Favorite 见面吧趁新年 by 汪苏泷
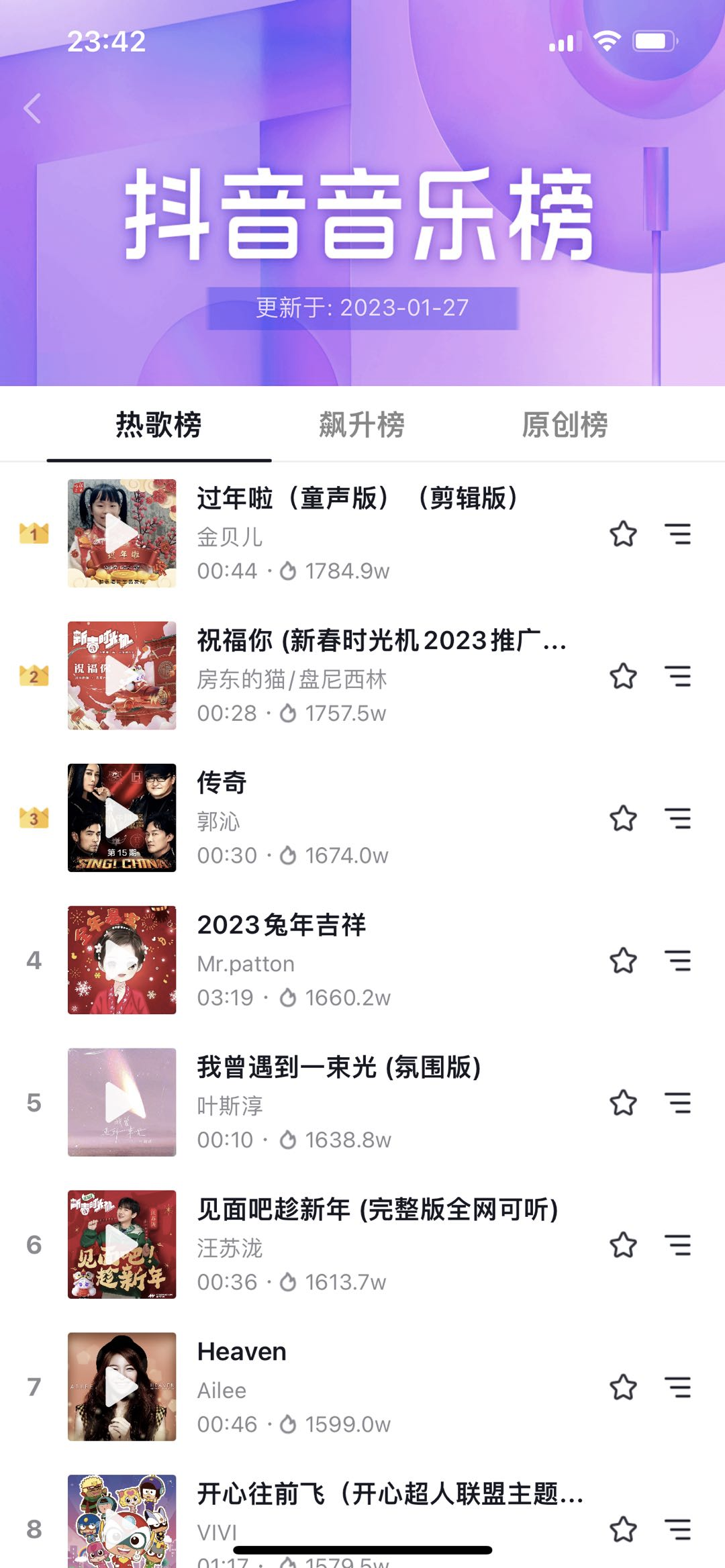 click(x=623, y=1245)
